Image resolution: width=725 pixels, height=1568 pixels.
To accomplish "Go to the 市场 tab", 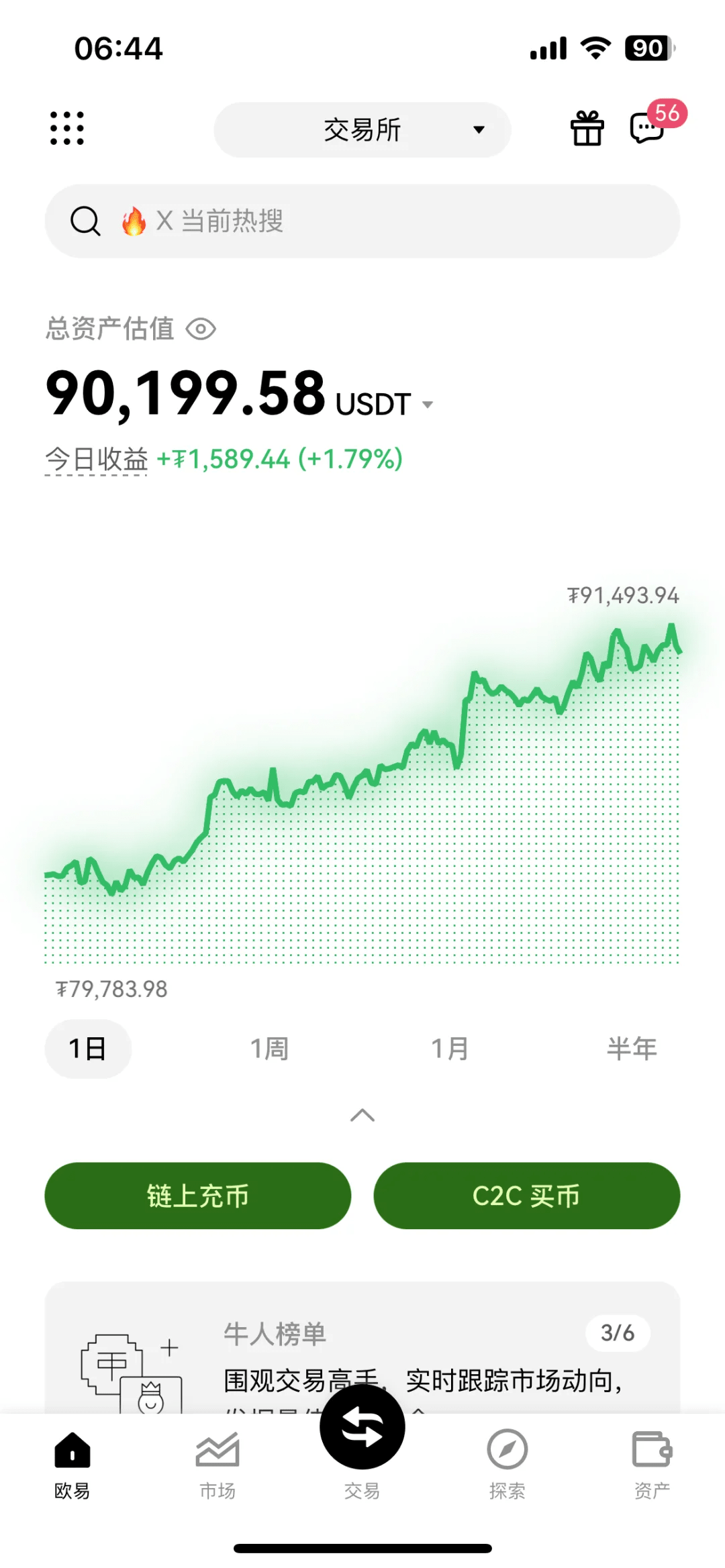I will point(217,1466).
